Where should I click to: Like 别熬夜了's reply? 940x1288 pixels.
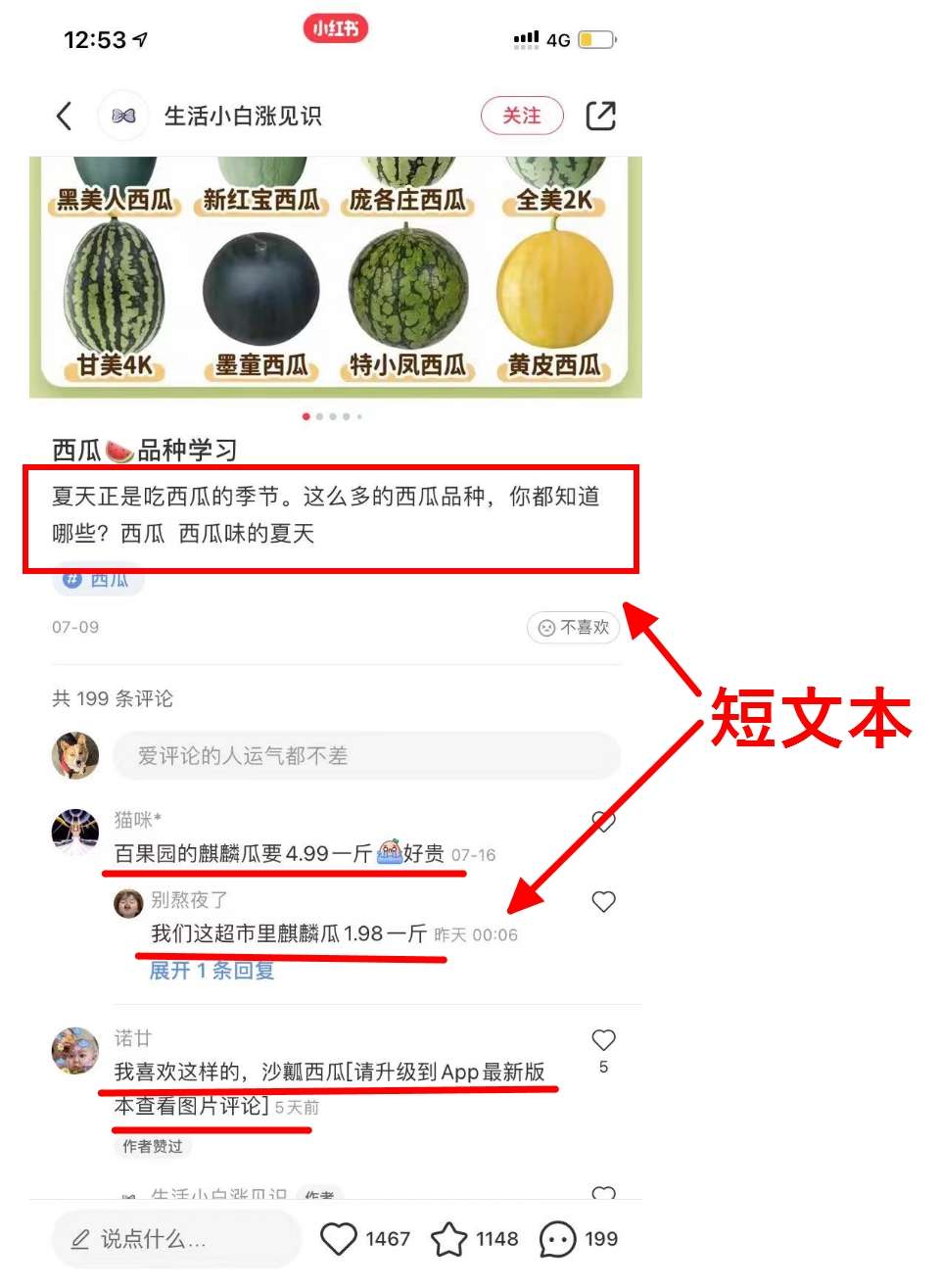tap(603, 901)
